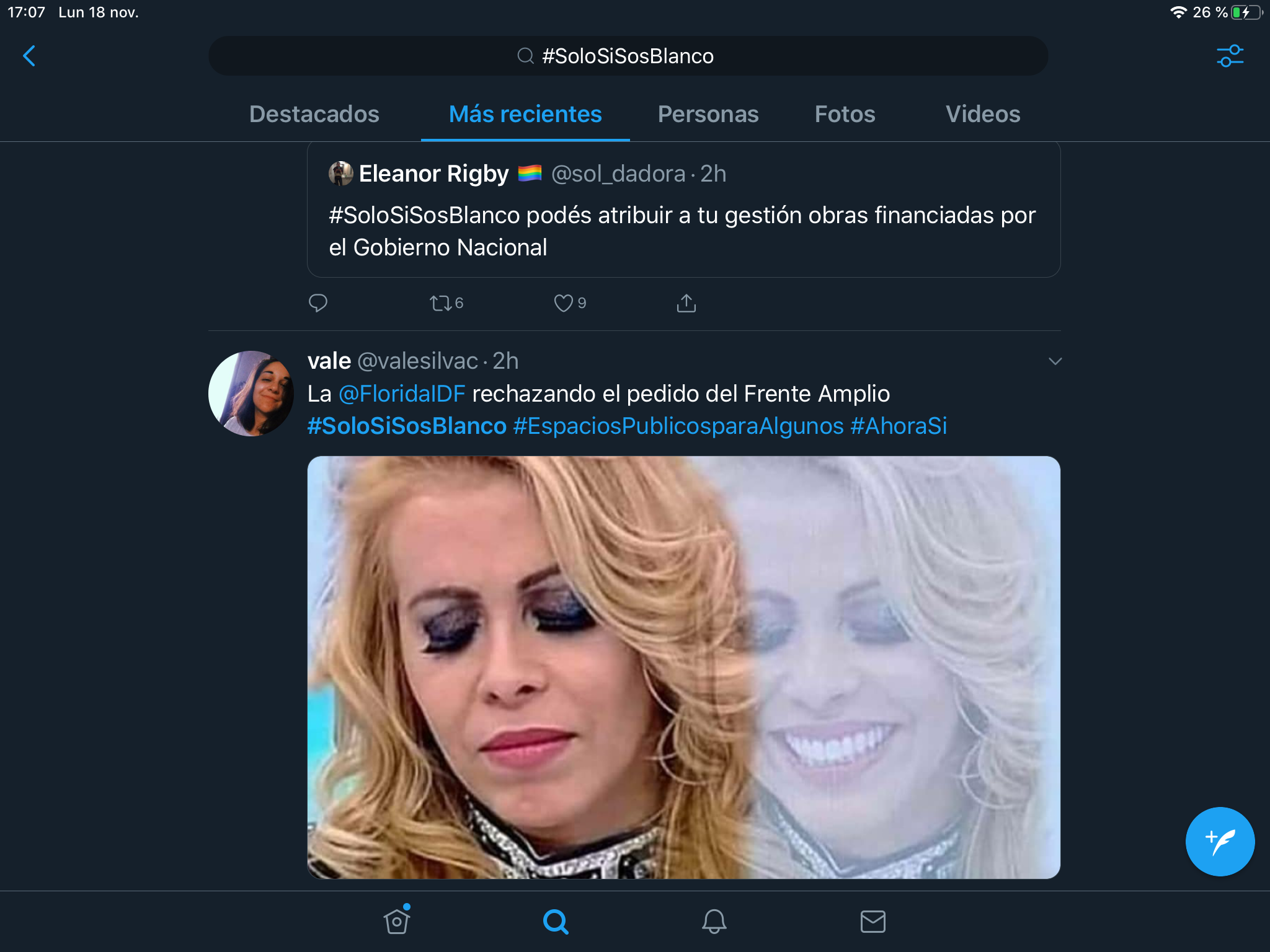This screenshot has height=952, width=1270.
Task: Open the #AhoraSi hashtag link
Action: [x=899, y=426]
